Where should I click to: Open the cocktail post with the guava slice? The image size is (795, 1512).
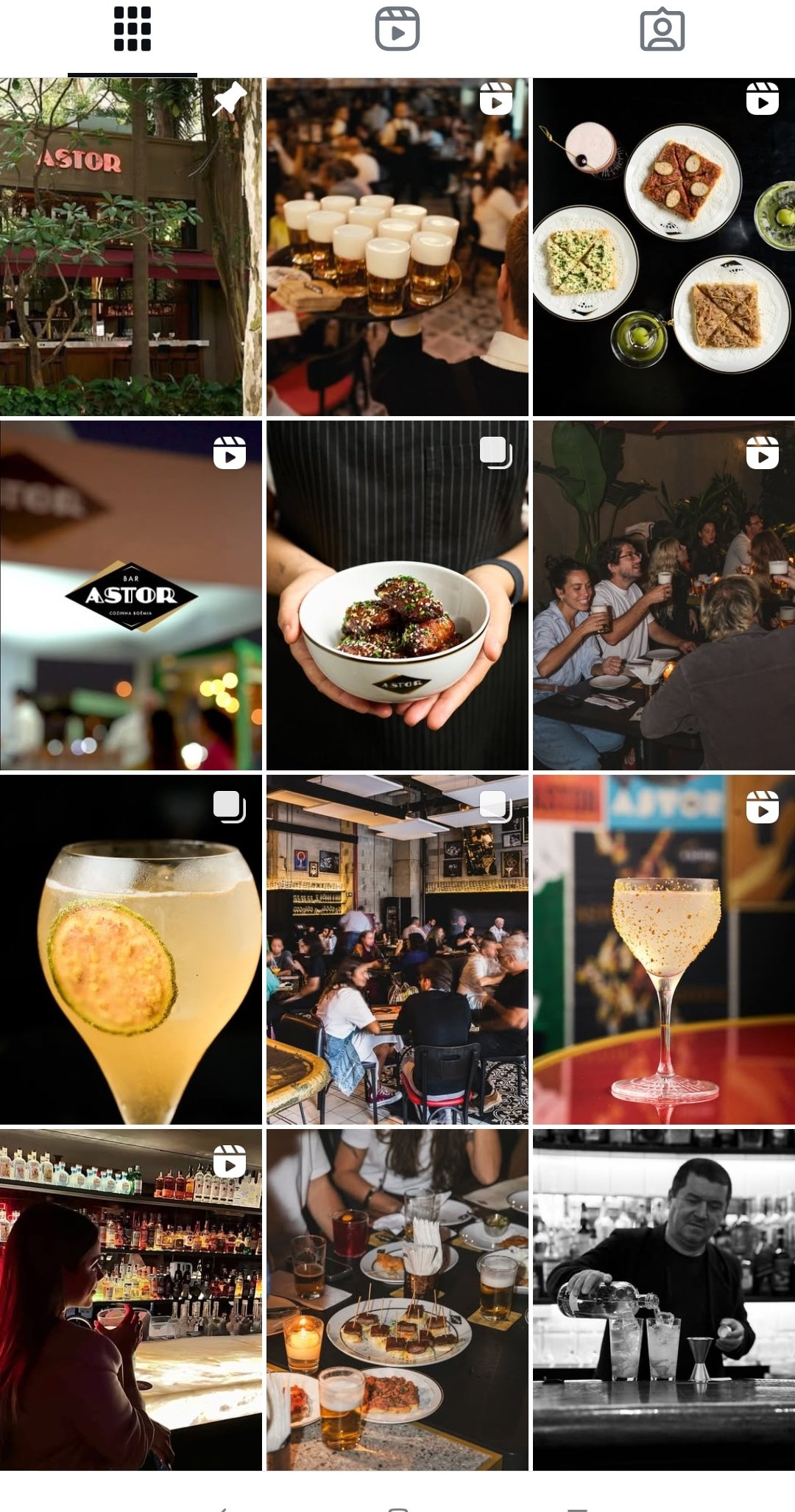pos(131,949)
